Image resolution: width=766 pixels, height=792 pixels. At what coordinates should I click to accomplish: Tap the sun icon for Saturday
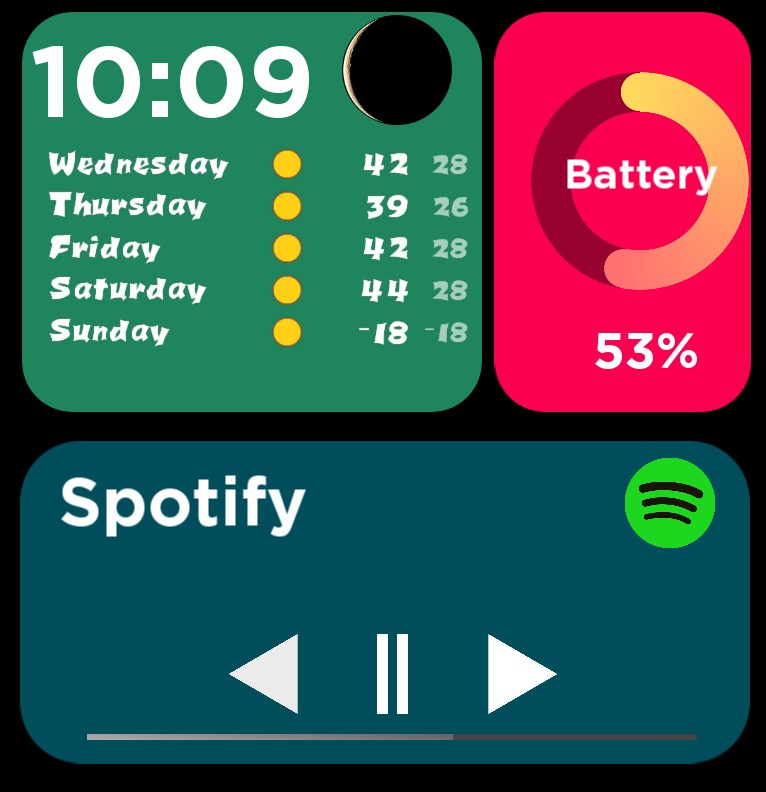pyautogui.click(x=288, y=290)
